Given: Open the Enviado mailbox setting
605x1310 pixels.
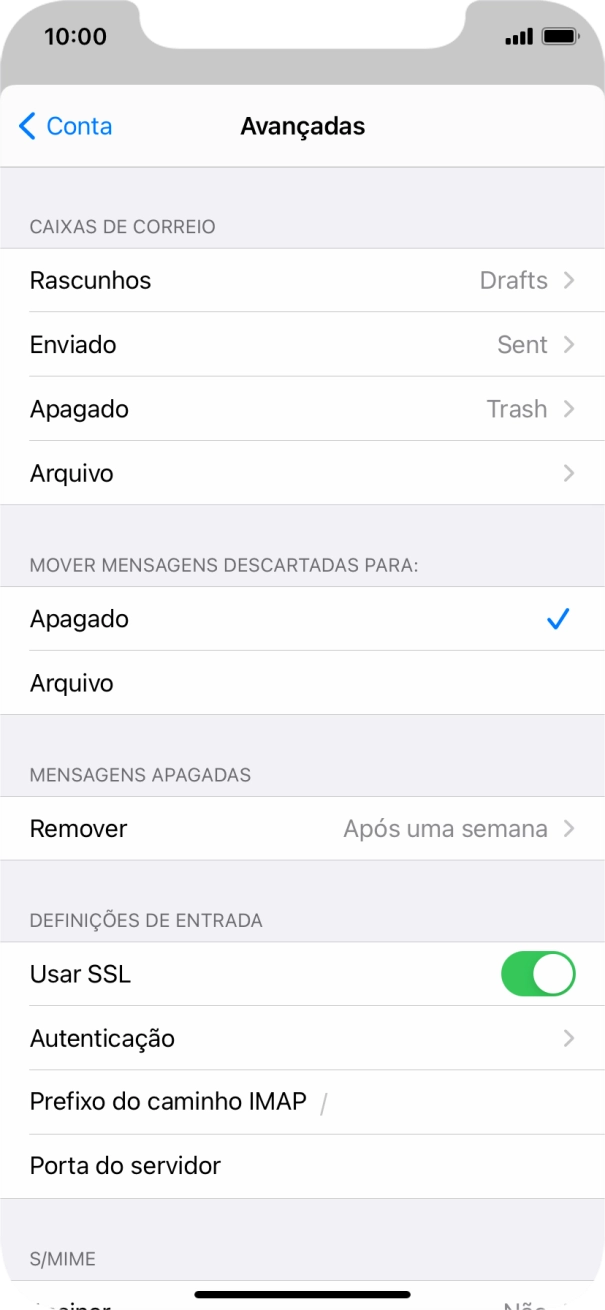Looking at the screenshot, I should [x=302, y=345].
